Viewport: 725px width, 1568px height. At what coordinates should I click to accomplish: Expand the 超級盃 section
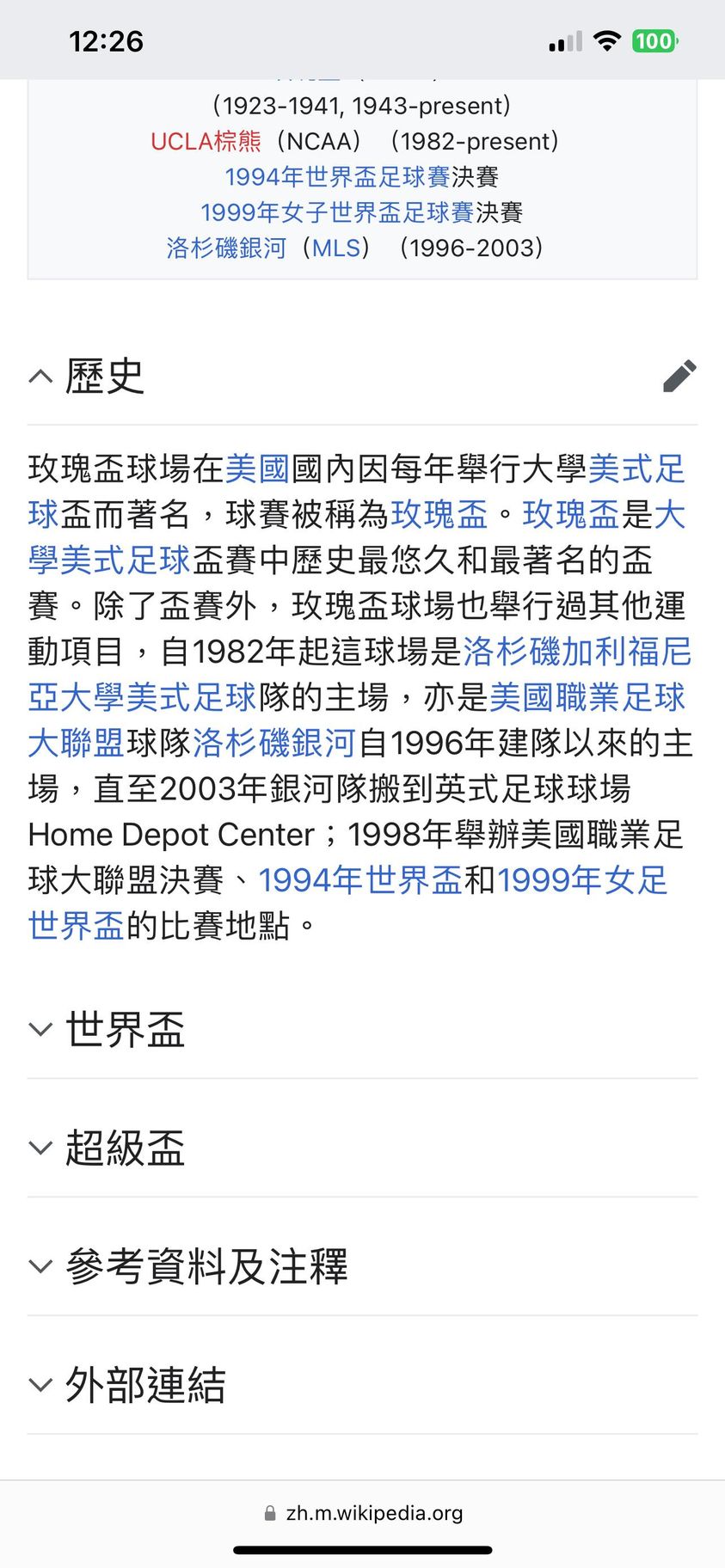click(40, 1148)
